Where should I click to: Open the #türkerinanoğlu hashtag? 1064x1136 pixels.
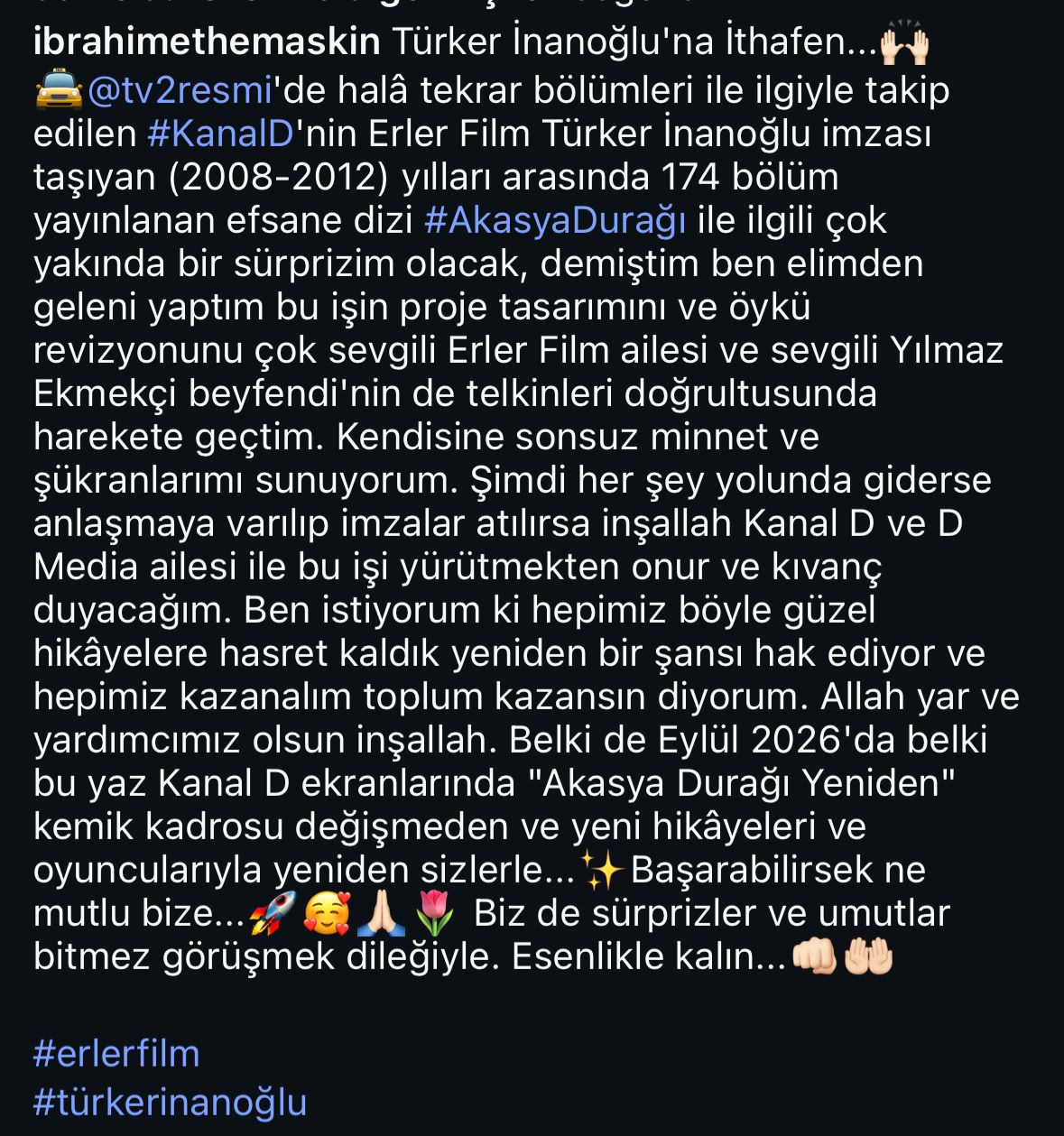point(171,1102)
